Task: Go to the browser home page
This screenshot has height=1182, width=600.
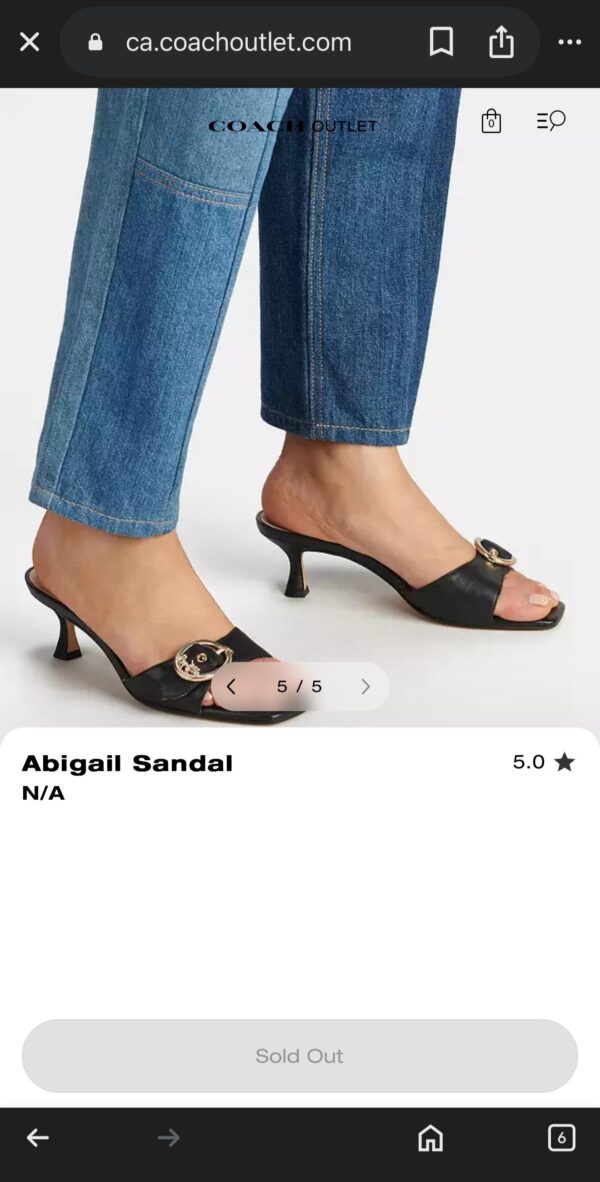Action: pyautogui.click(x=430, y=1138)
